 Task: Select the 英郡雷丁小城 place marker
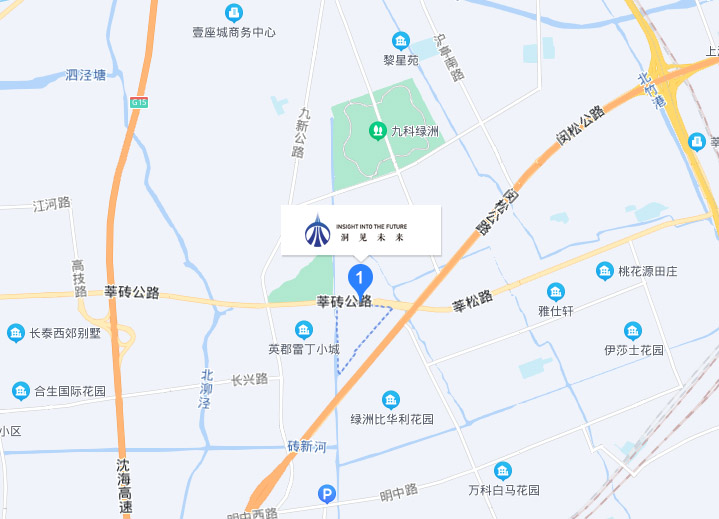coord(304,330)
